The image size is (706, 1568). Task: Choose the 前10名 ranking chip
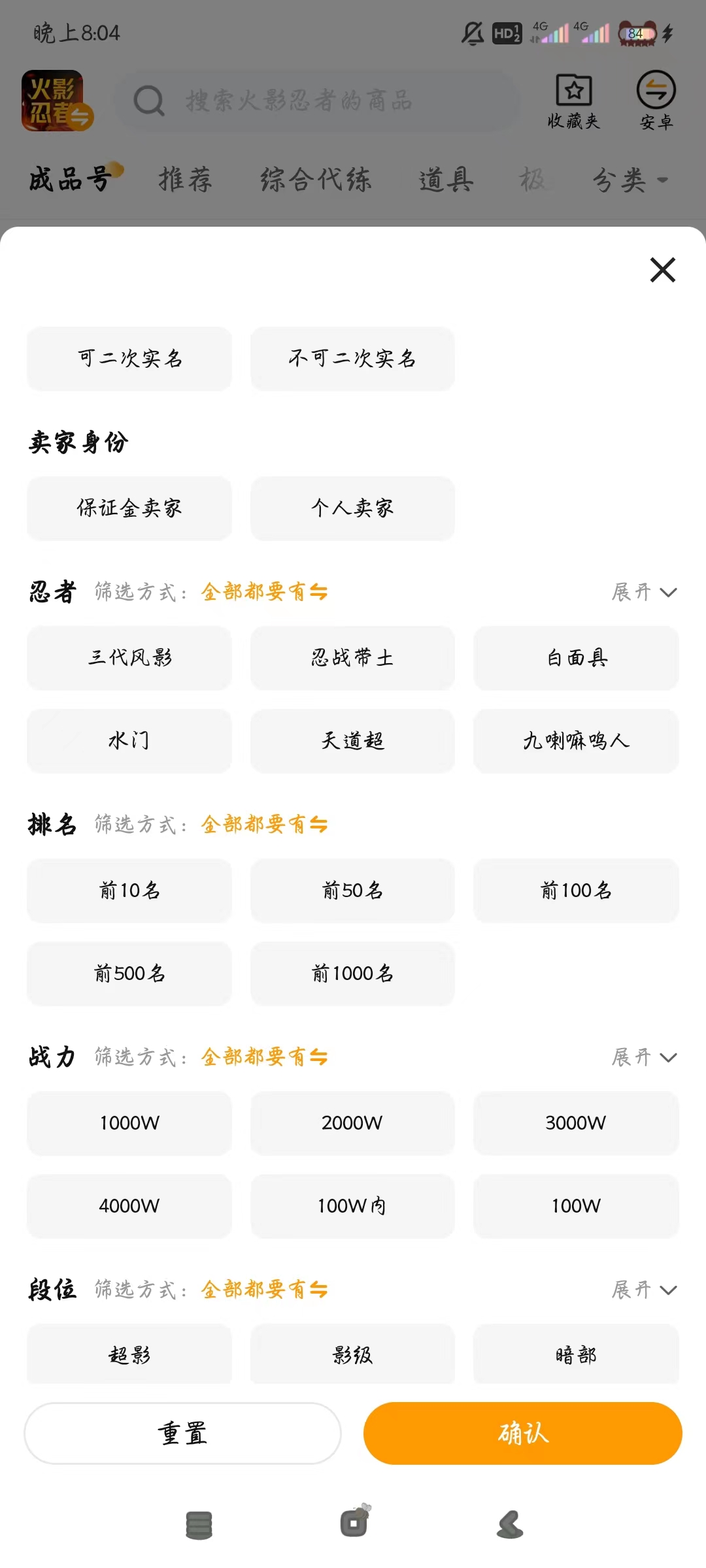click(x=129, y=890)
